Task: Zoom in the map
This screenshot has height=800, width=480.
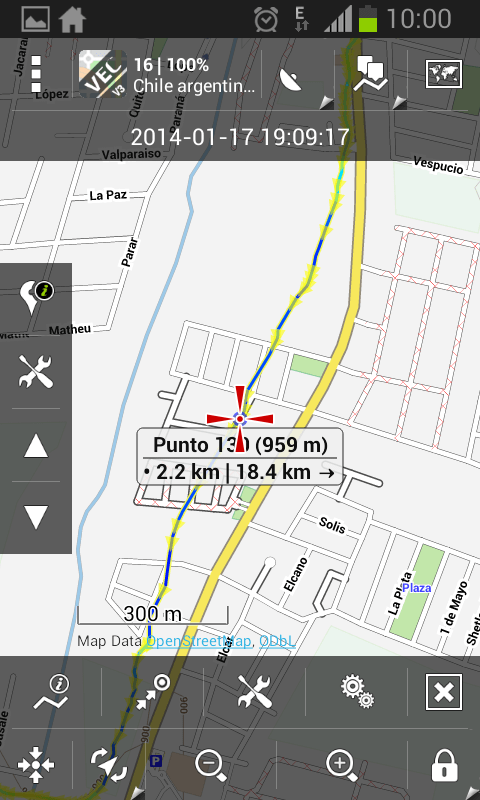Action: (342, 765)
